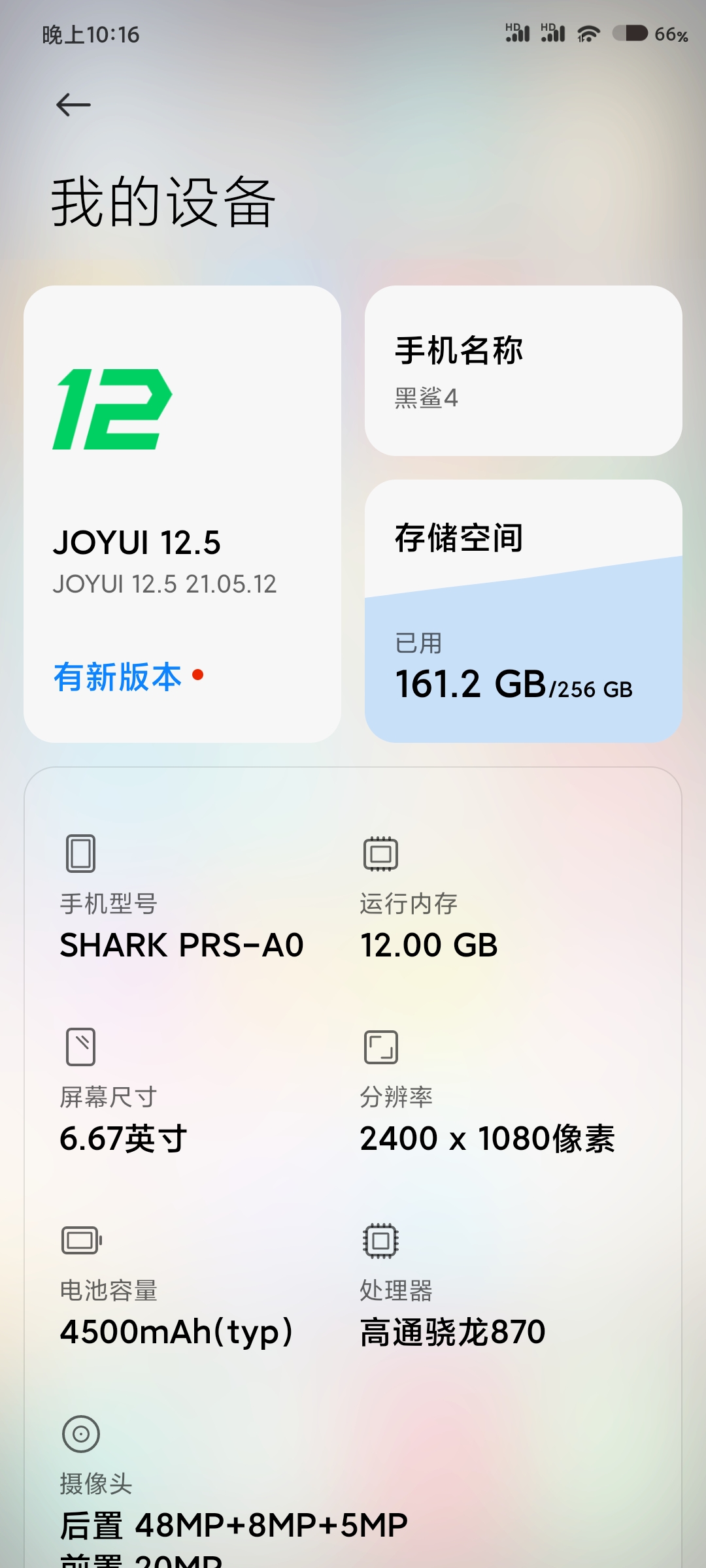Open the 存储空间 storage card
The height and width of the screenshot is (1568, 706).
[523, 611]
